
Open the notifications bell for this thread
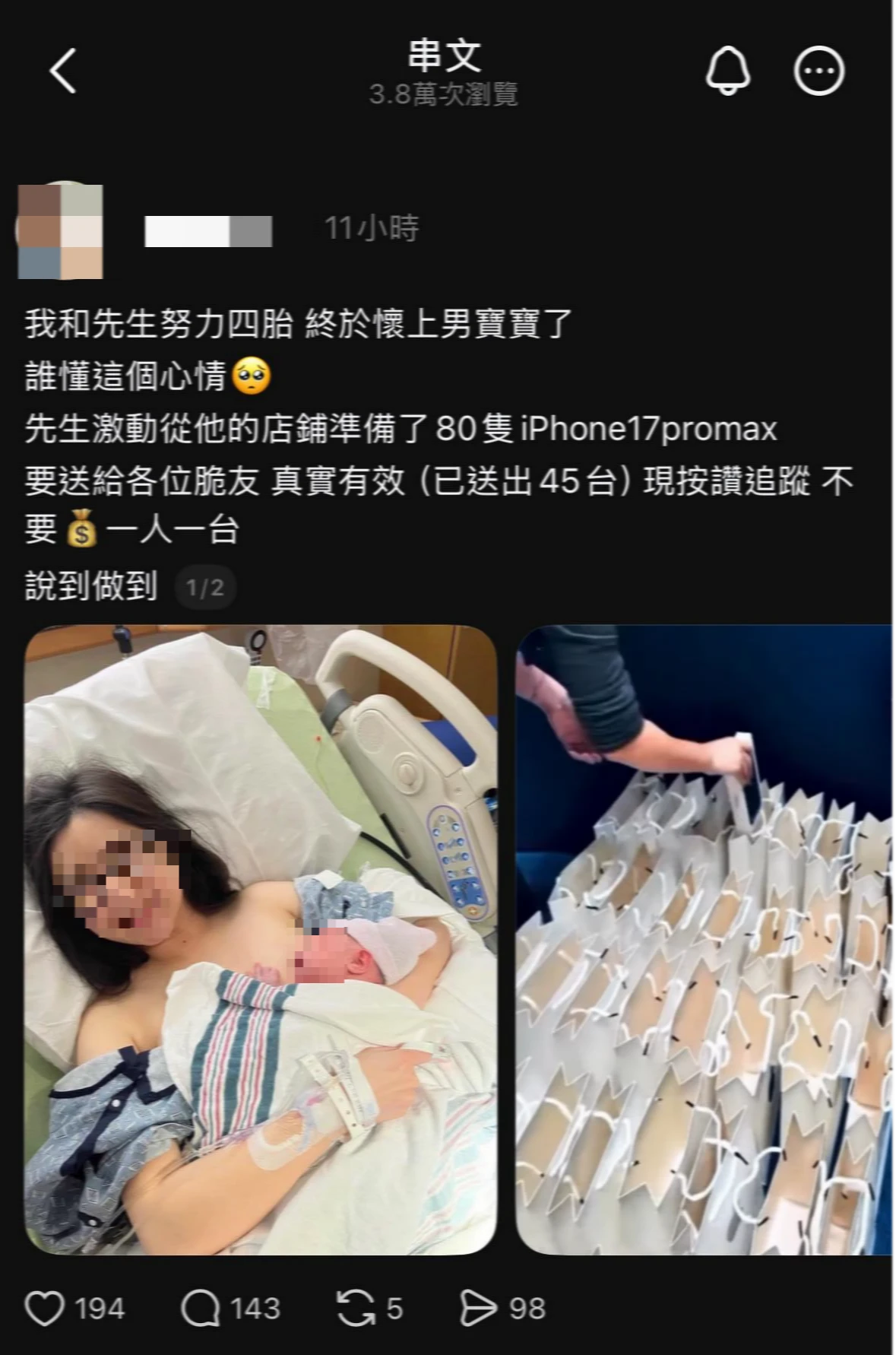click(x=728, y=71)
